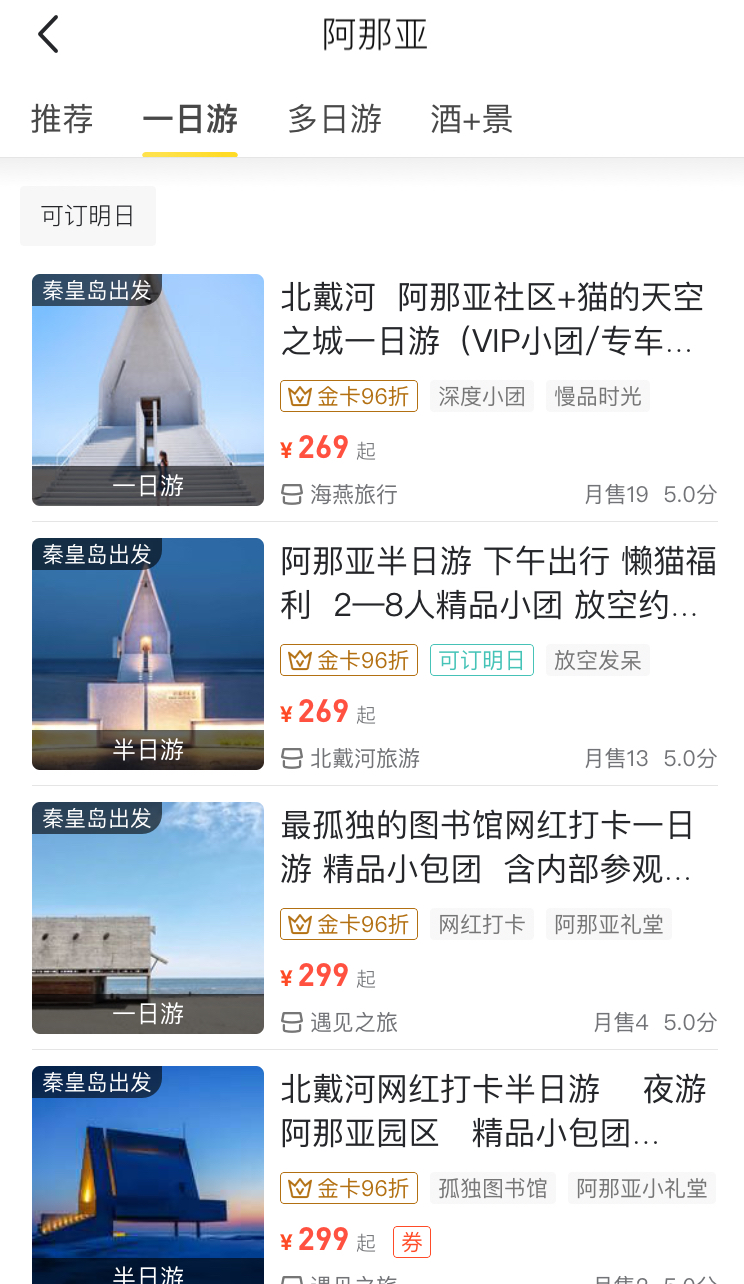This screenshot has width=744, height=1284.
Task: Open the 最孤独的图书馆网红打卡一日游 listing
Action: (487, 848)
